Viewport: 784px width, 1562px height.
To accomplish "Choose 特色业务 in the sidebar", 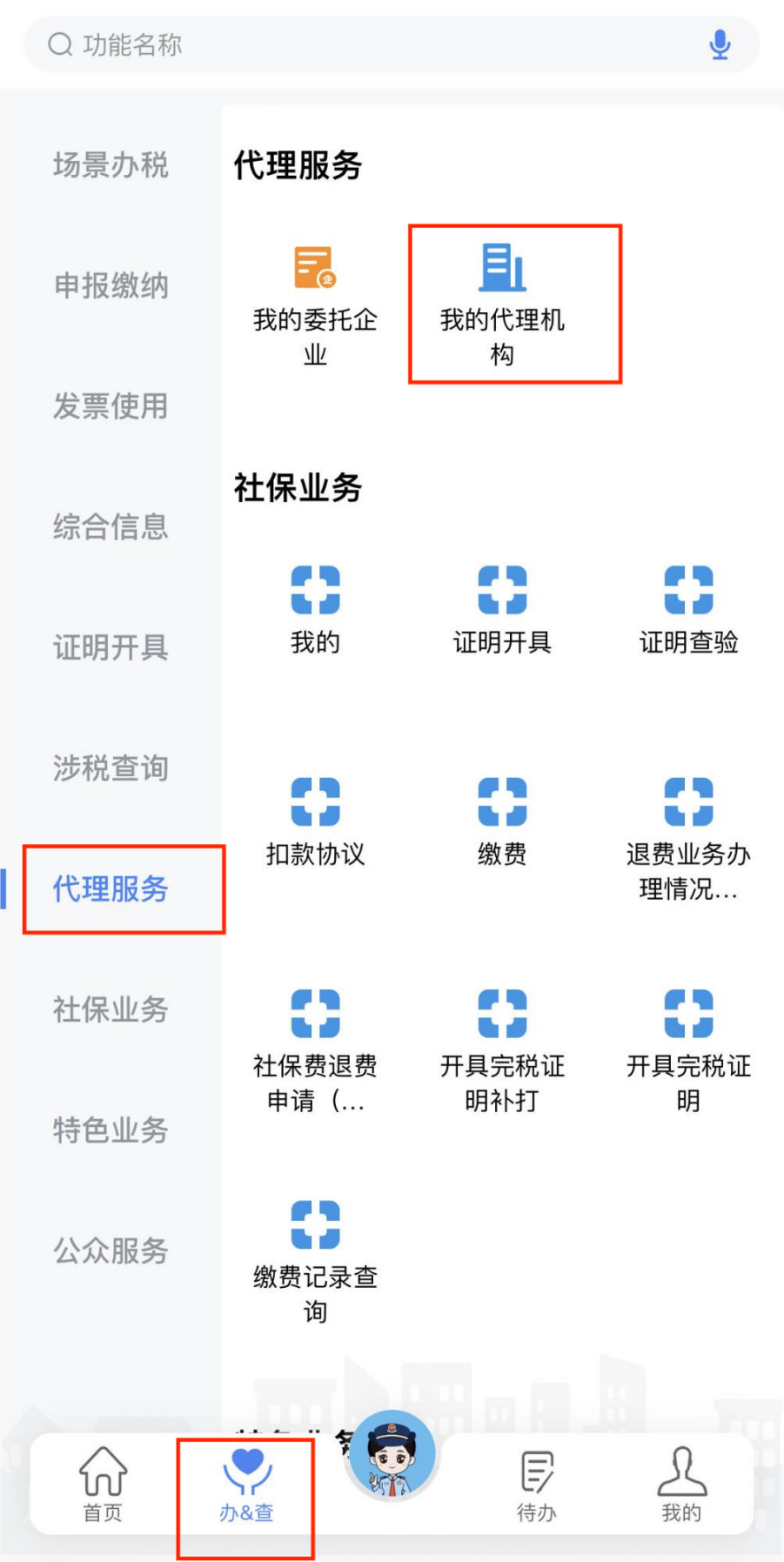I will click(111, 1130).
